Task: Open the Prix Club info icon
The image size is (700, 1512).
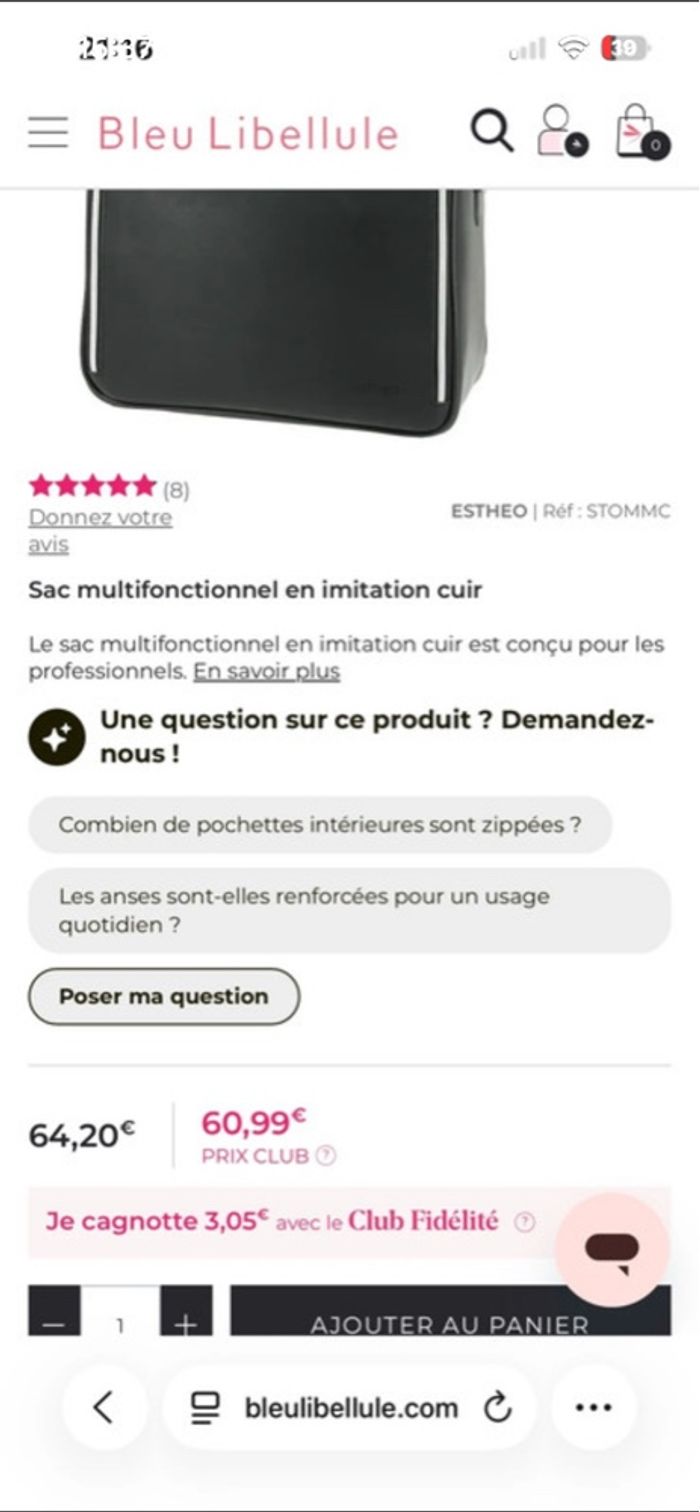Action: click(326, 1156)
